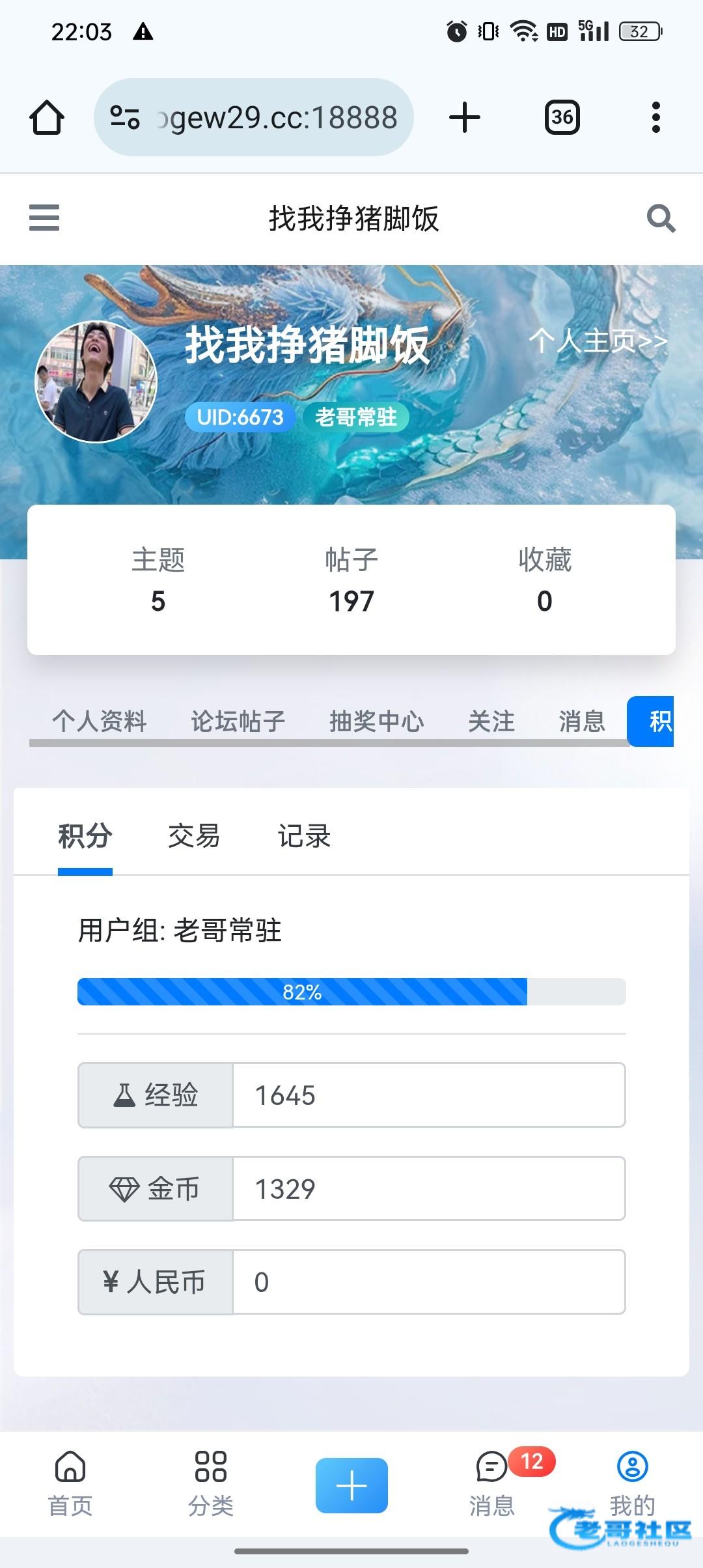
Task: Open the 记录 sub-tab
Action: point(304,836)
